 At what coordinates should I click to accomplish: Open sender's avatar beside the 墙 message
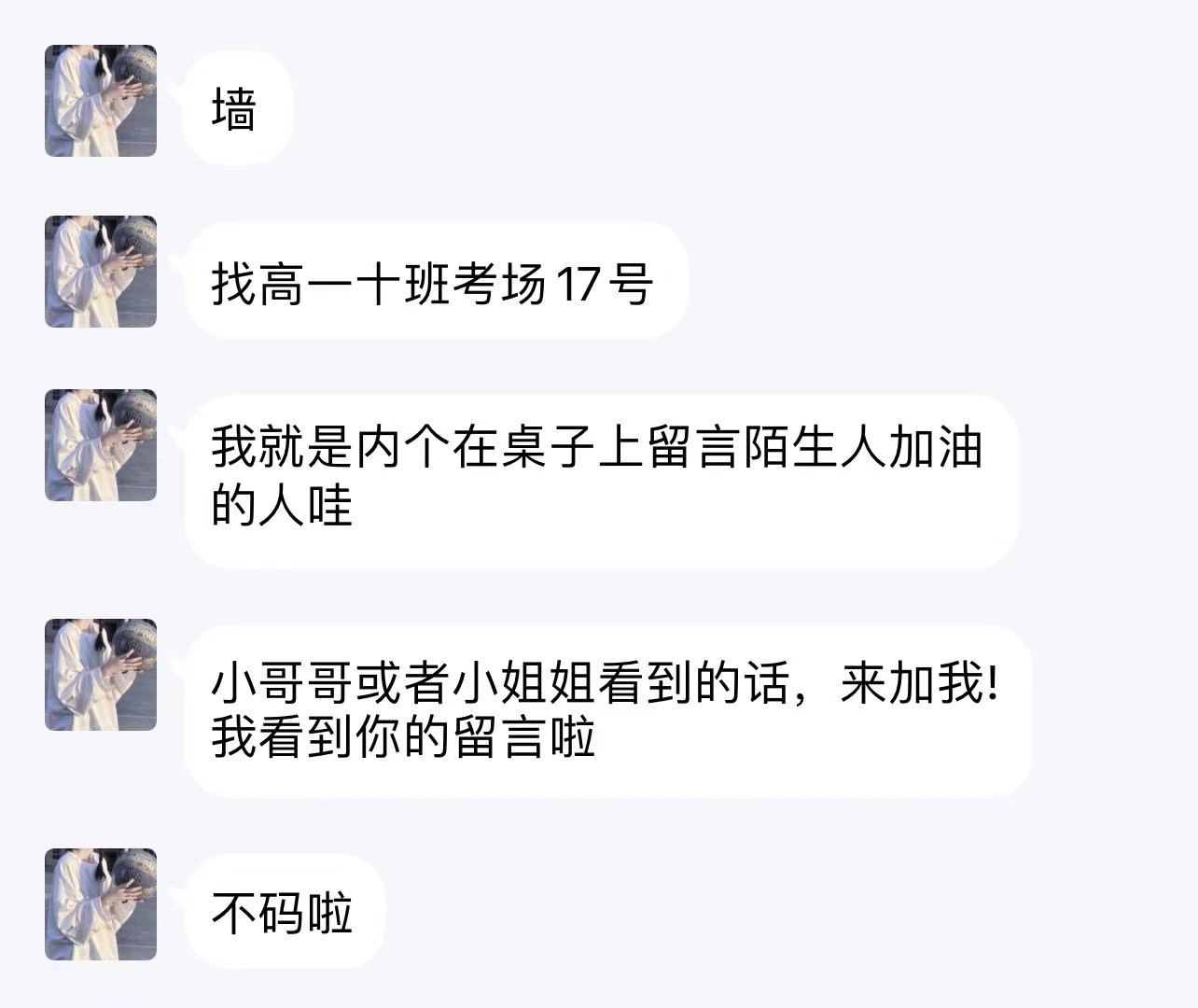tap(101, 101)
